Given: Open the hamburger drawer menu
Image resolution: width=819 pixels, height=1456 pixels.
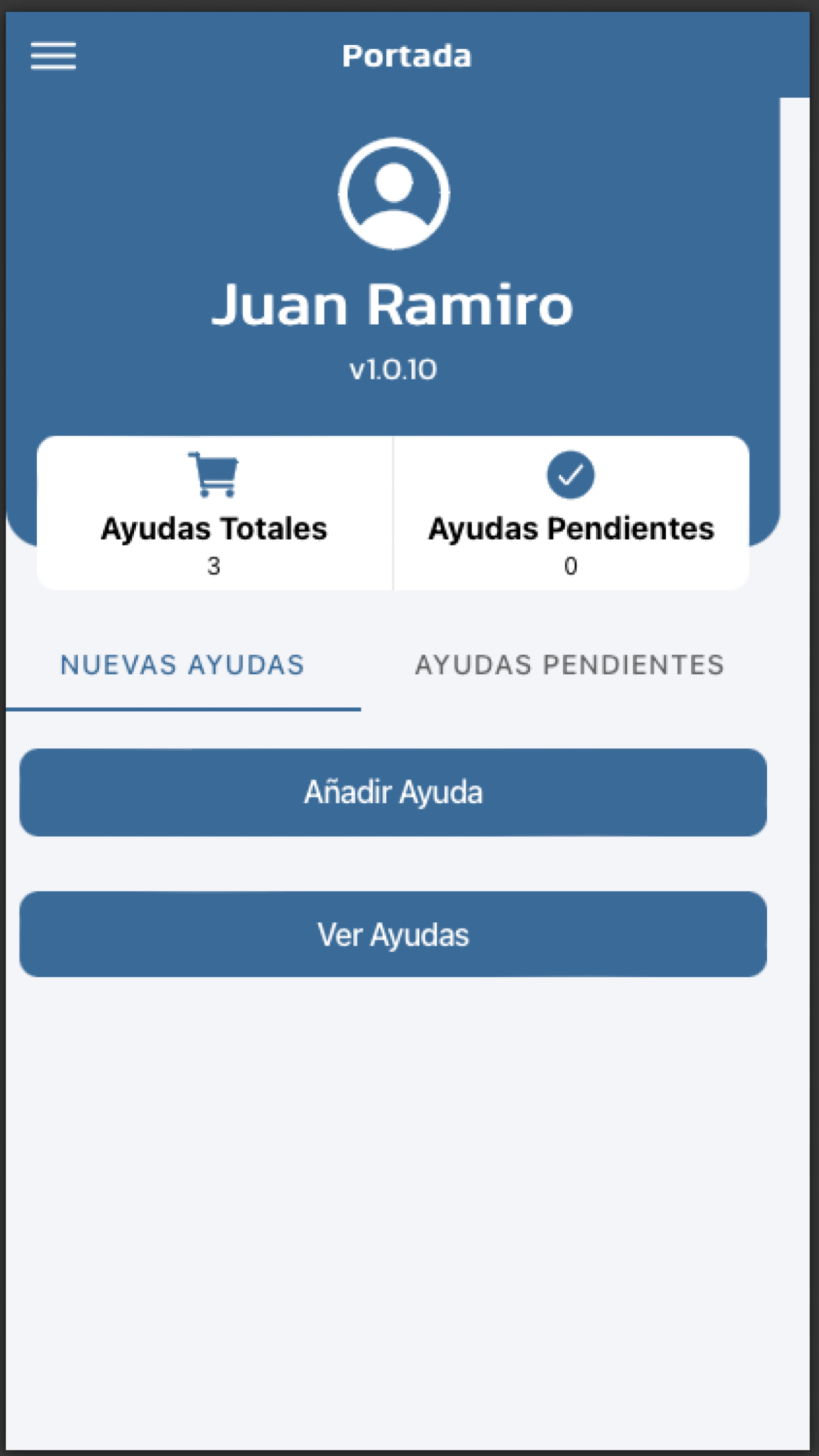Looking at the screenshot, I should [53, 55].
